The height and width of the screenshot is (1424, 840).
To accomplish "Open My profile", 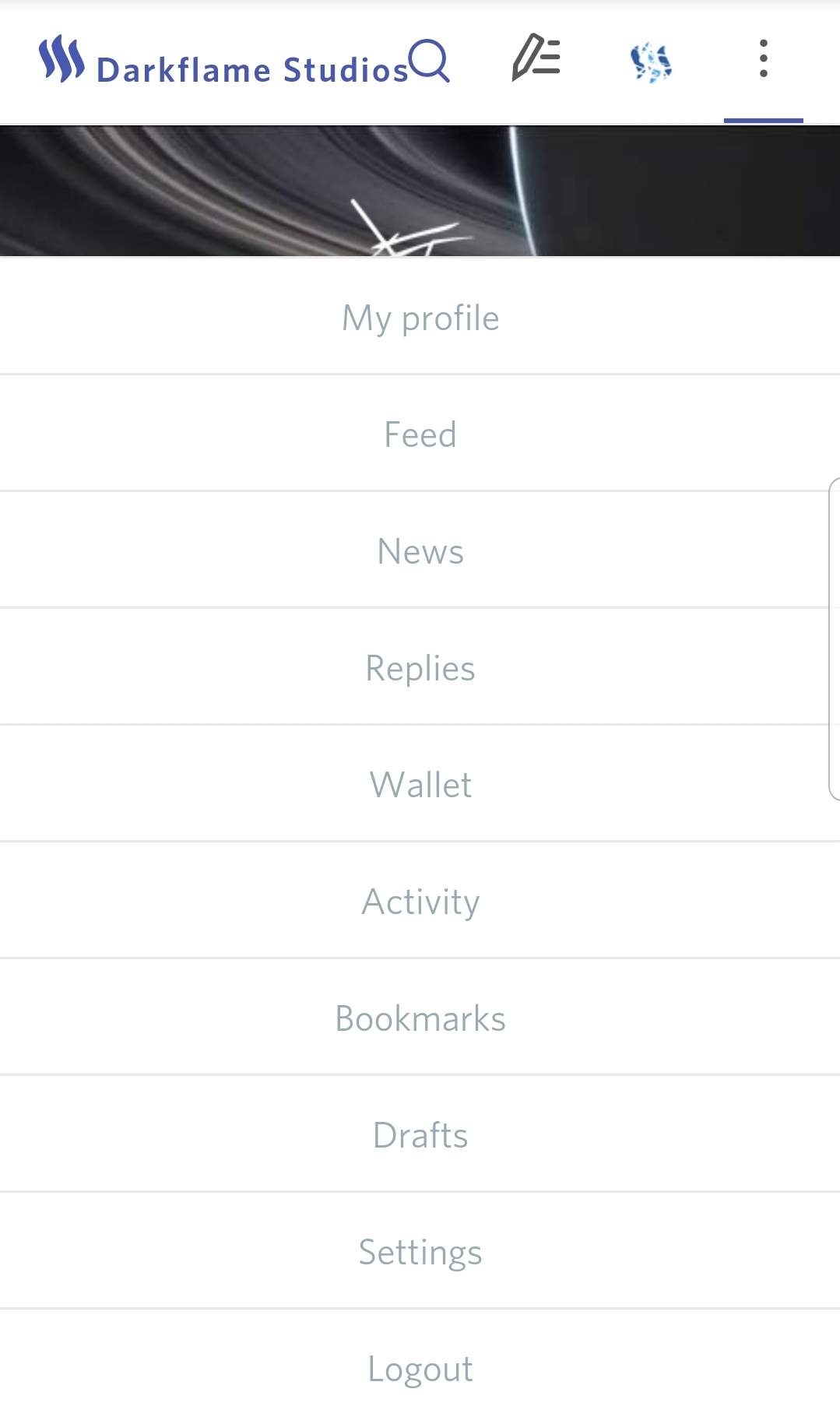I will click(420, 318).
